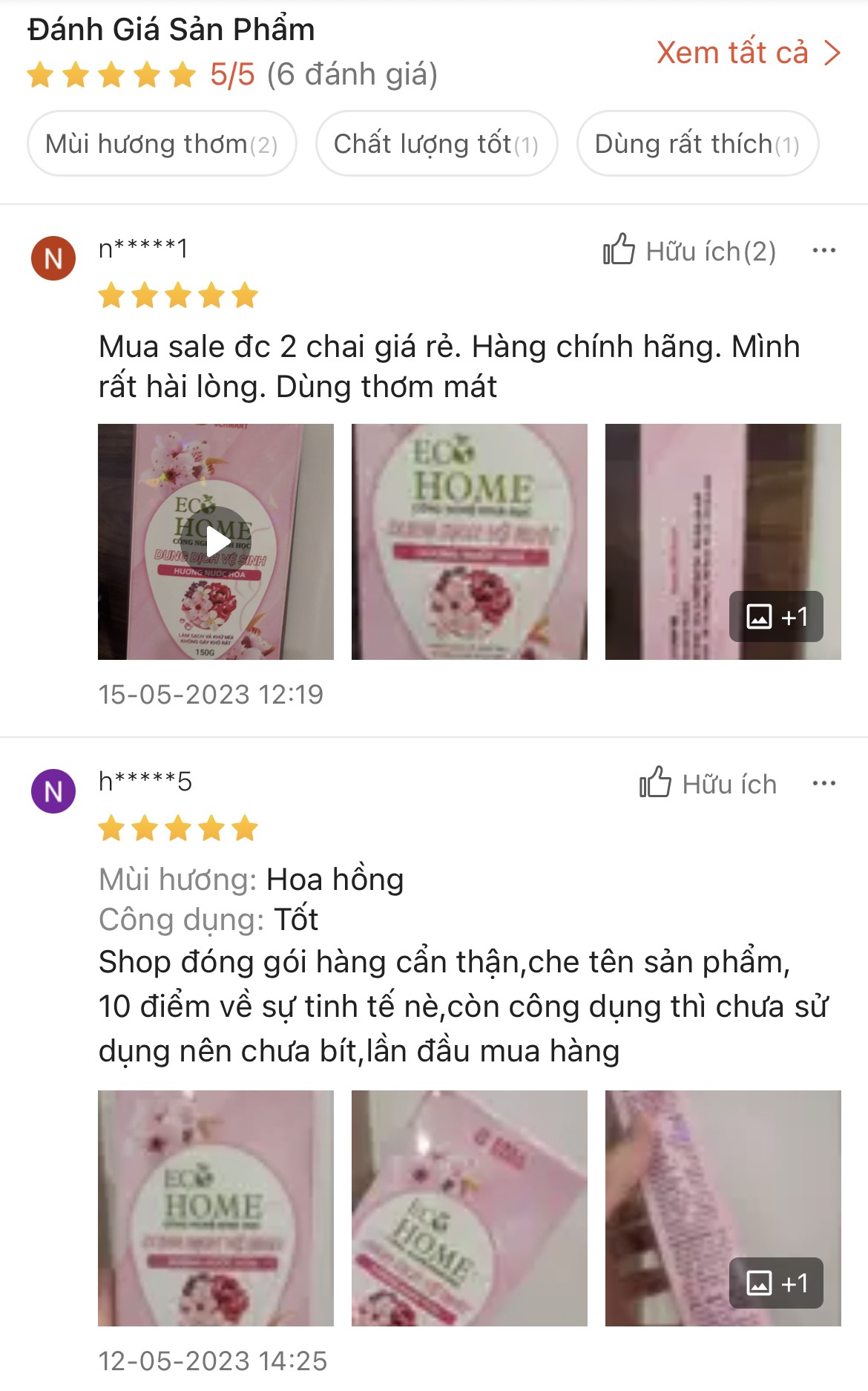Mark h*****5's review as Hữu ích
The height and width of the screenshot is (1391, 868).
pyautogui.click(x=707, y=784)
